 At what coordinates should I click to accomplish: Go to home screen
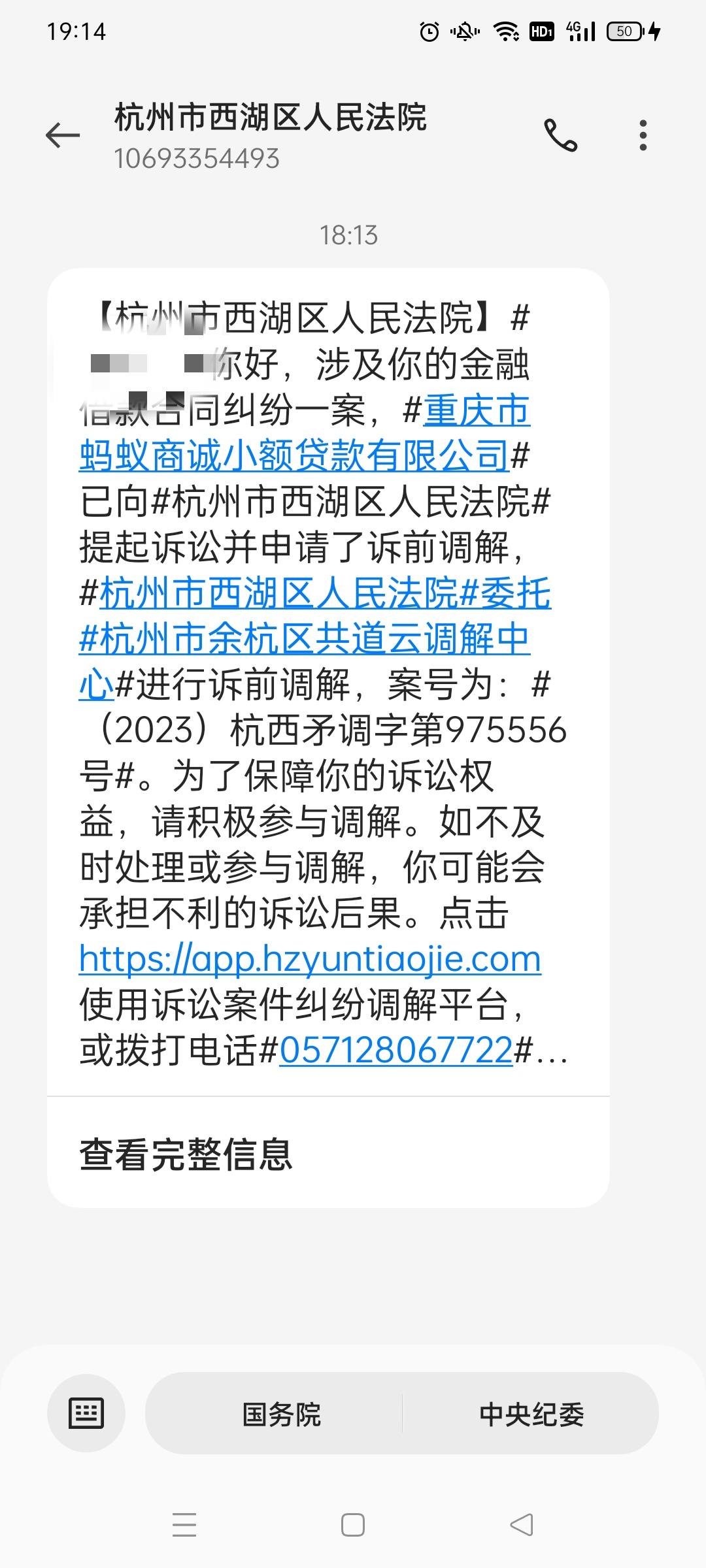[x=353, y=1526]
